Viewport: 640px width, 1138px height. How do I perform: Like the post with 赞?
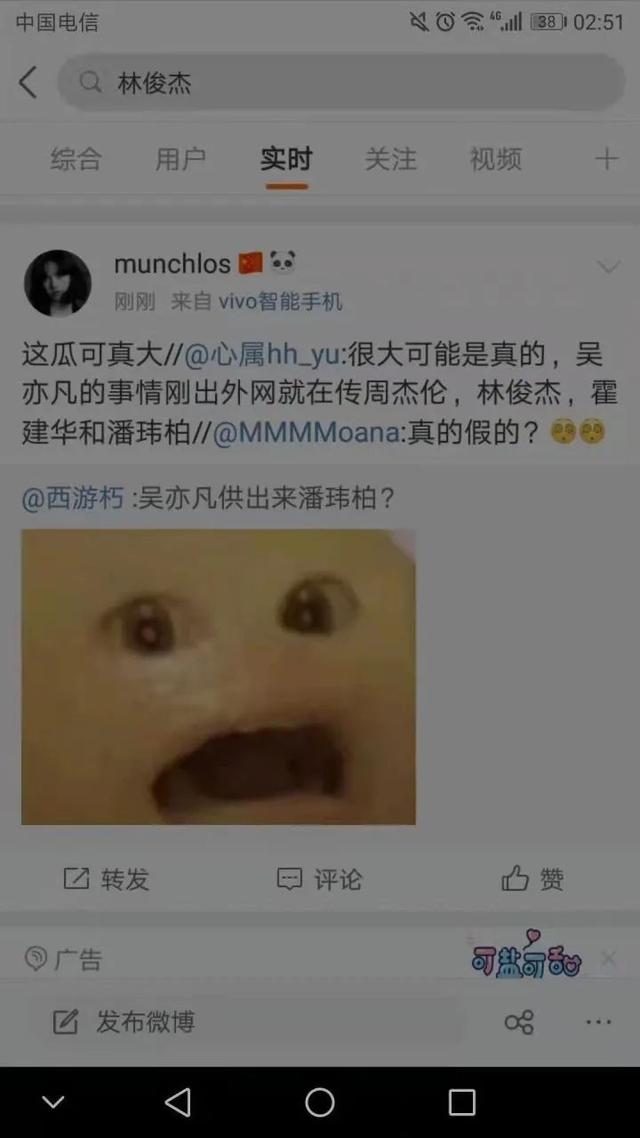533,879
